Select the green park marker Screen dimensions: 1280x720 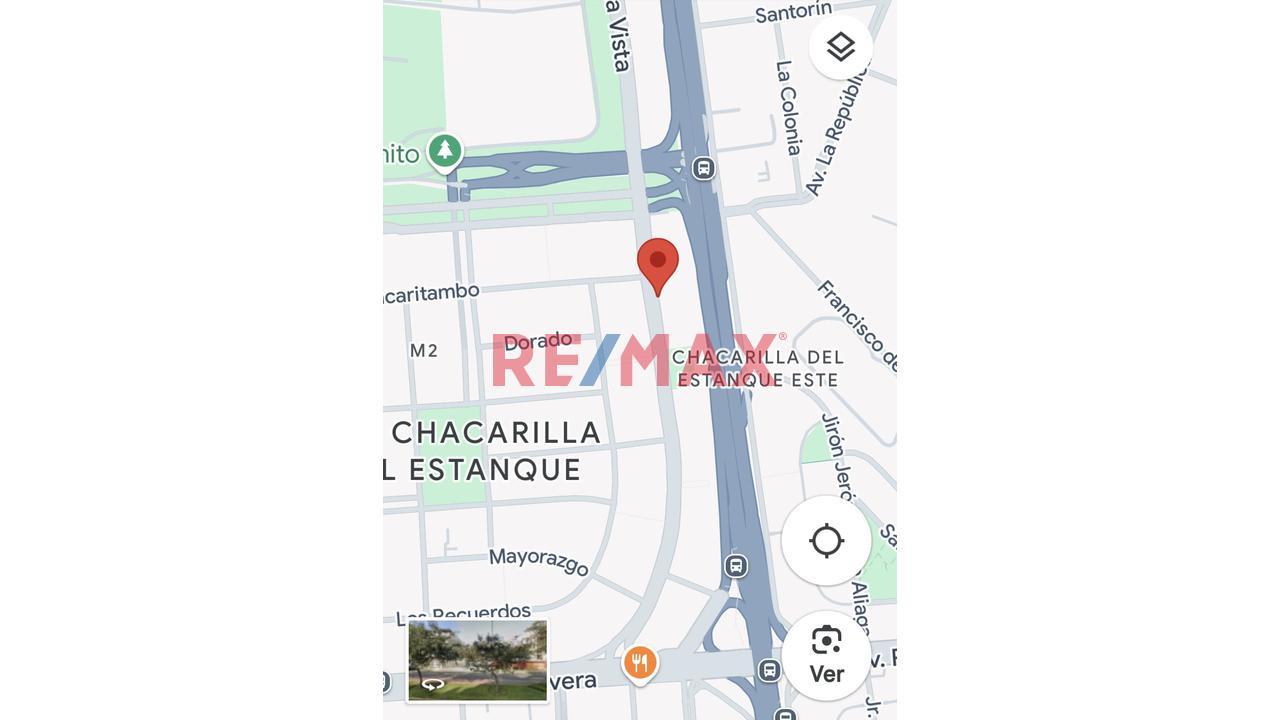pos(445,151)
